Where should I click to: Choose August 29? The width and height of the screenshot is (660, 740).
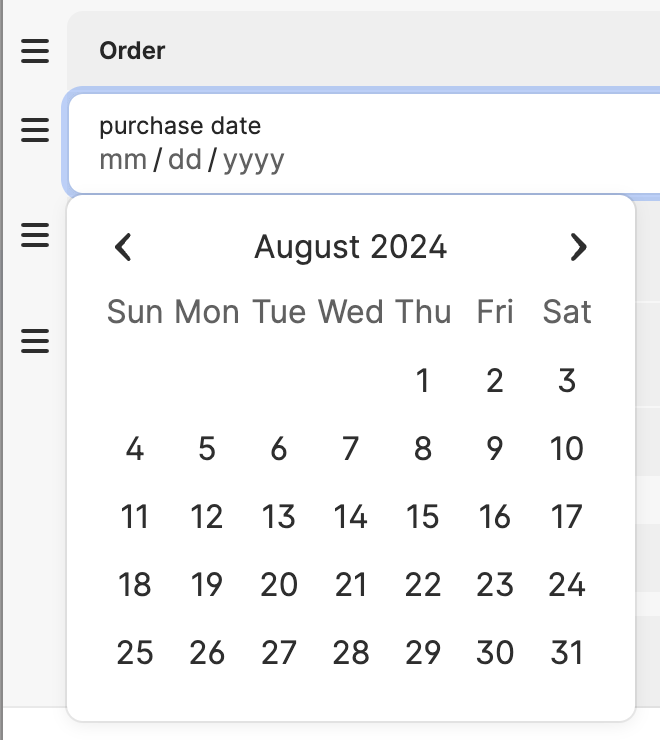[423, 653]
